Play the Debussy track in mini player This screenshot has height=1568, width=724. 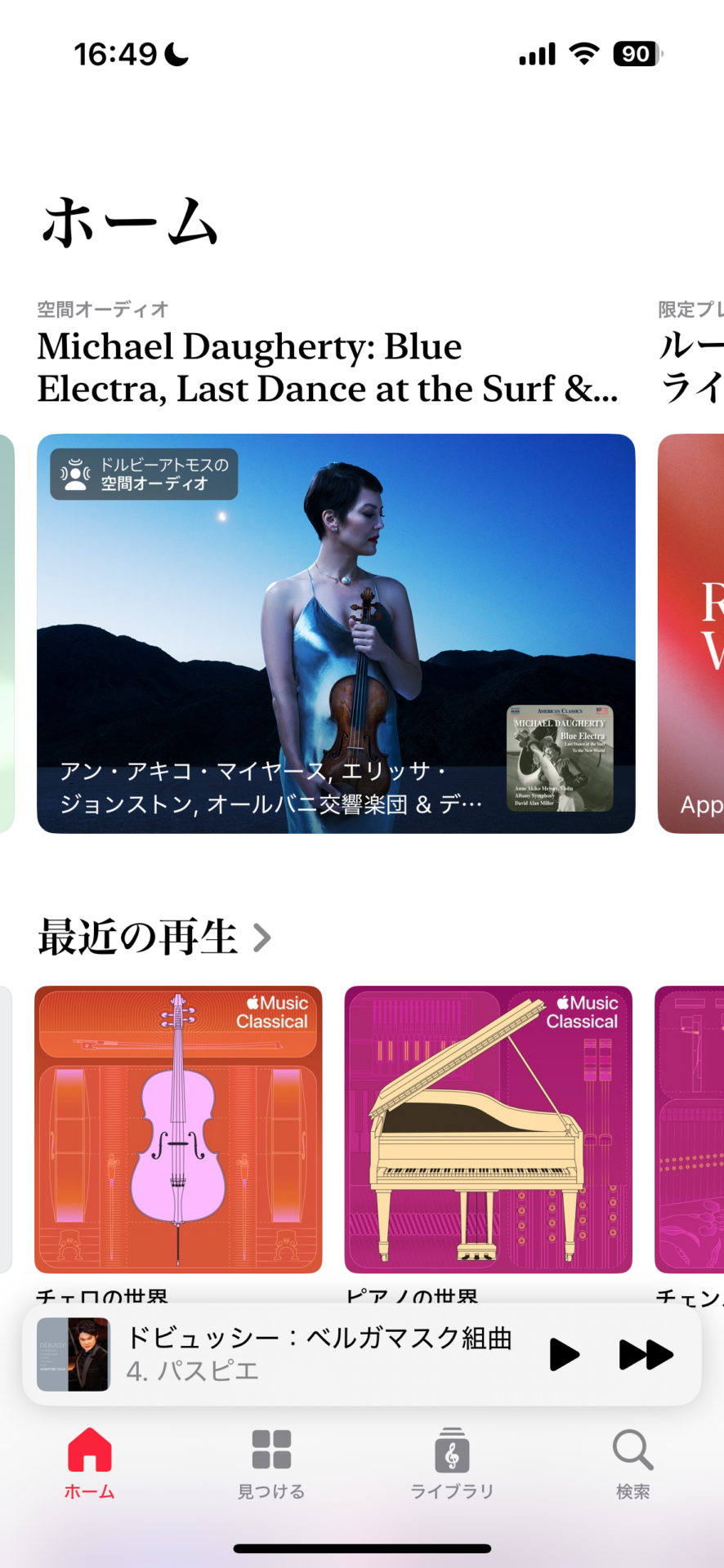coord(563,1354)
